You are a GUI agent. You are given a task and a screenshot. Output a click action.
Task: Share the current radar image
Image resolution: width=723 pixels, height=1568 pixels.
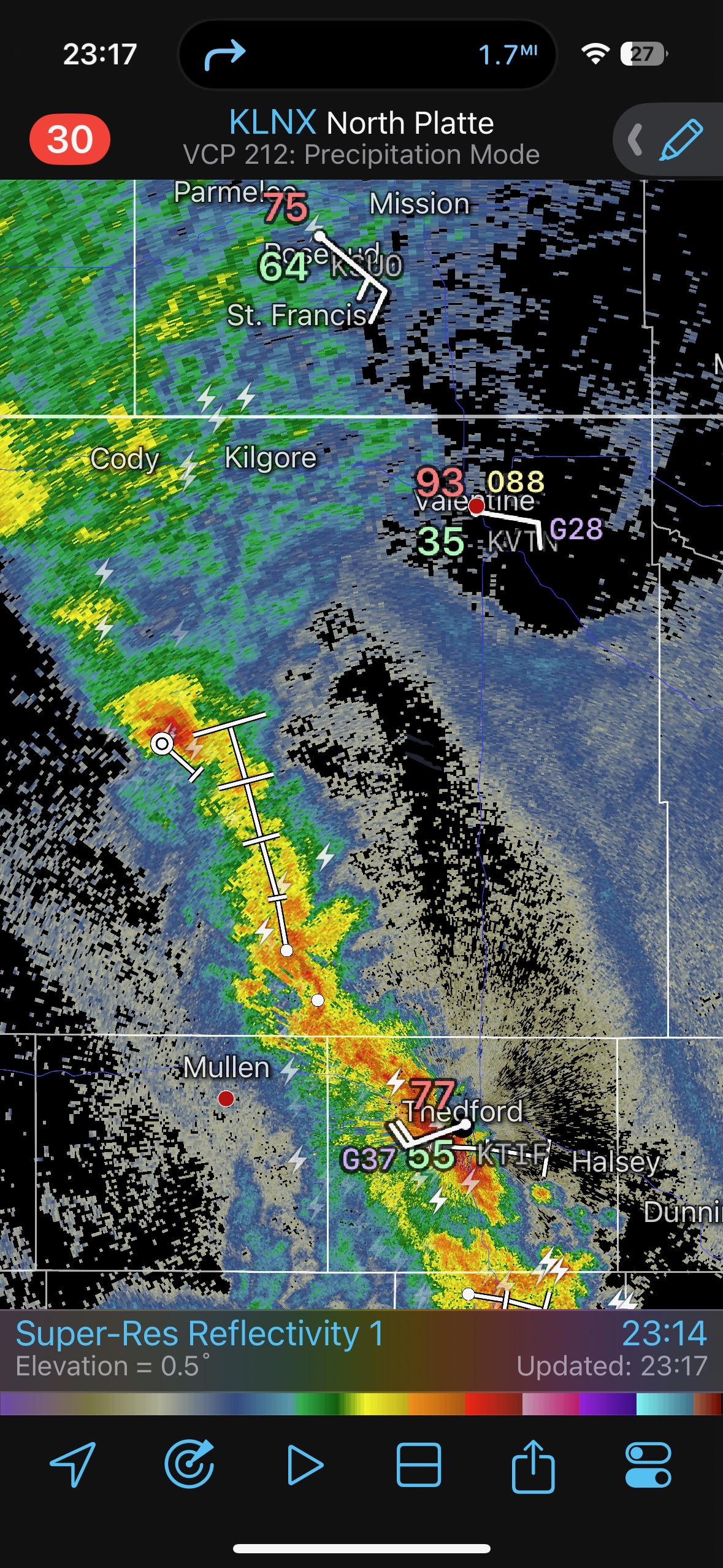[x=533, y=1464]
